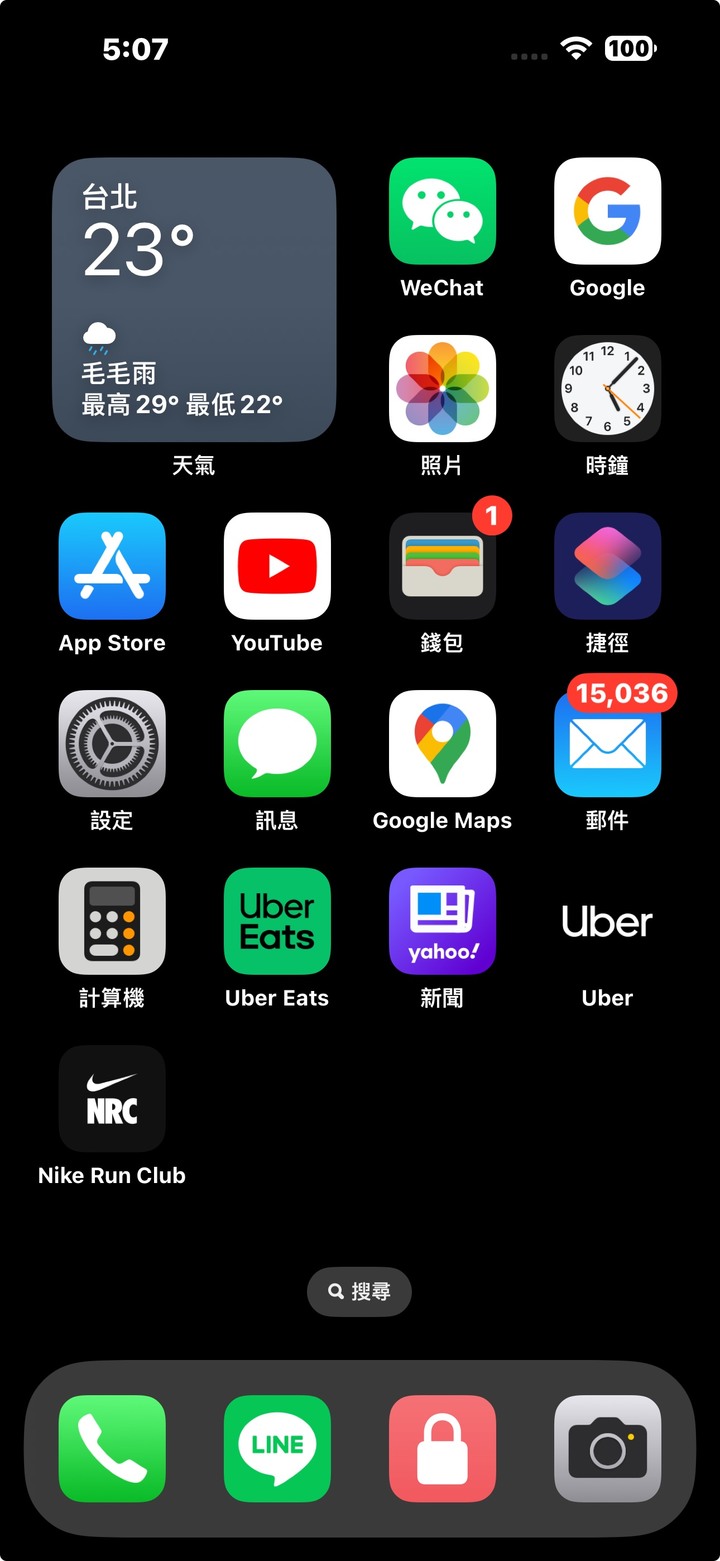Open LINE from the dock
This screenshot has height=1561, width=720.
(x=277, y=1448)
